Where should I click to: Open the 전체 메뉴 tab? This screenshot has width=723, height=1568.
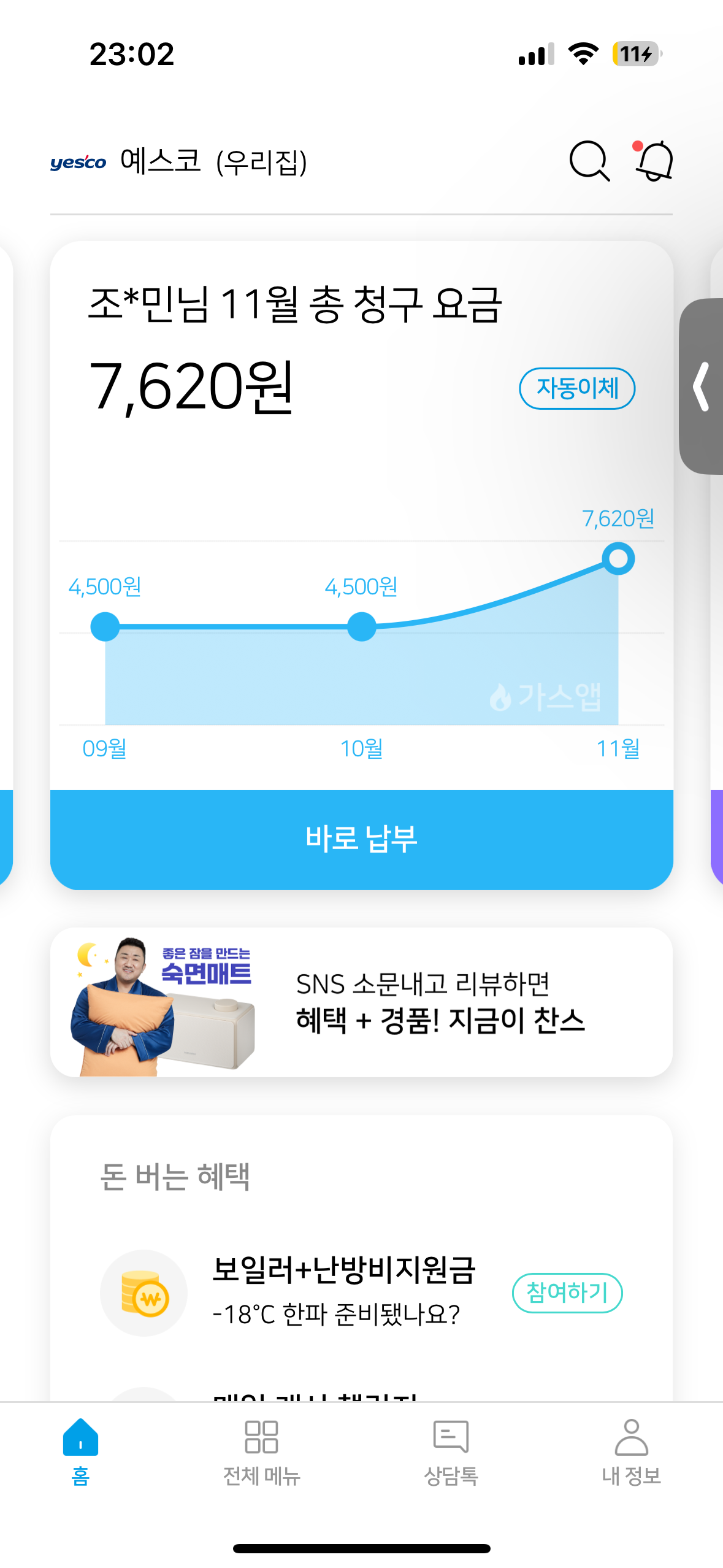pos(261,1450)
